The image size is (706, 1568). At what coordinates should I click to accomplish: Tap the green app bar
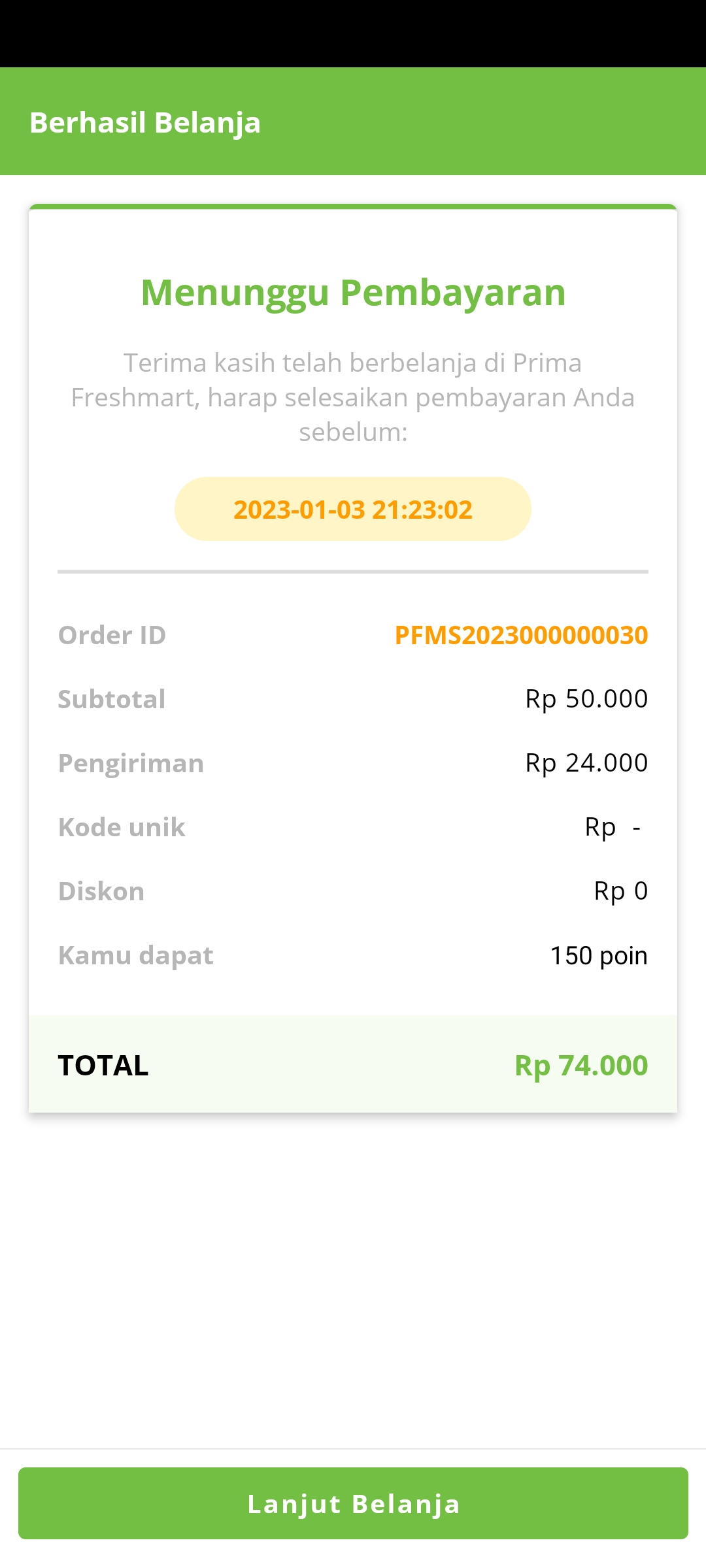(353, 122)
